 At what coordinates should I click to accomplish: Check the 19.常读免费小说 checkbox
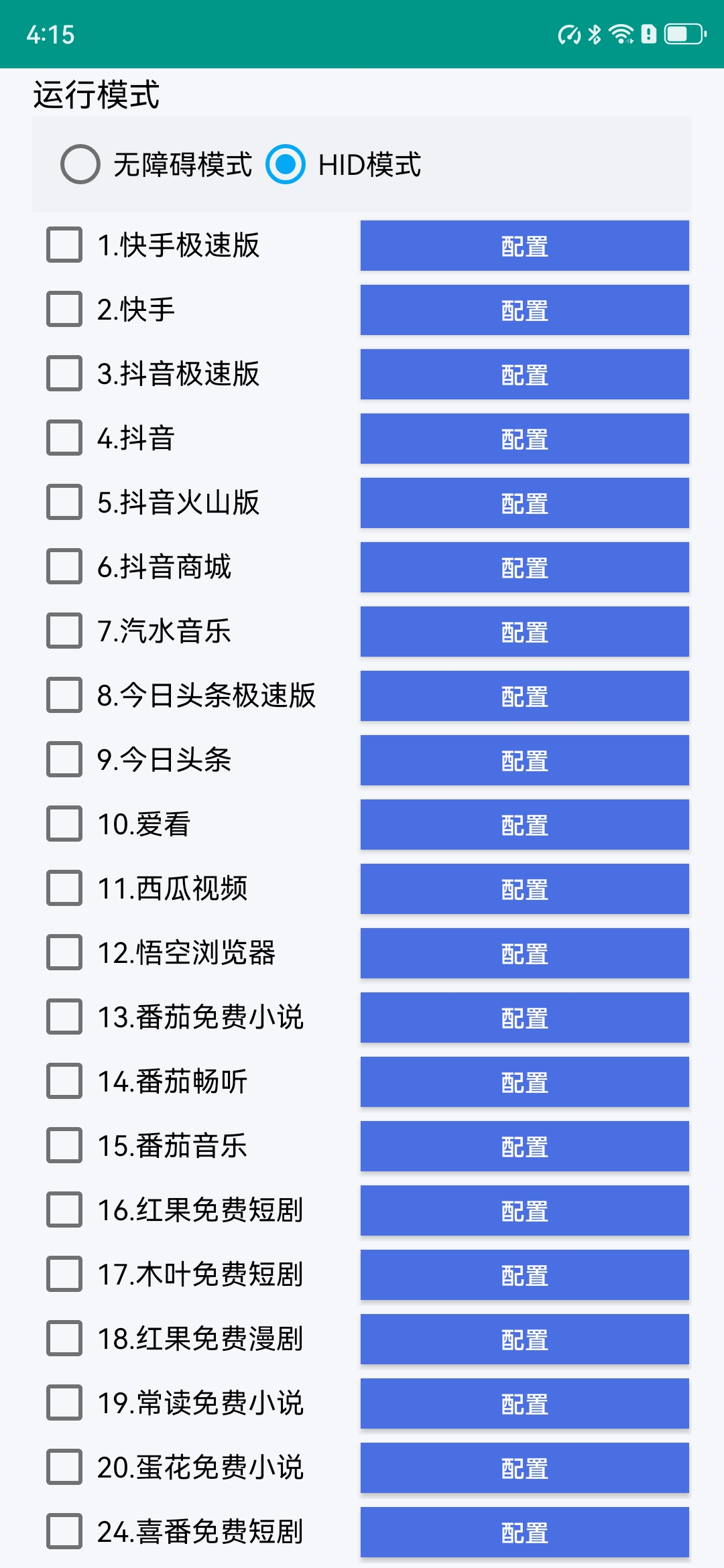click(64, 1402)
